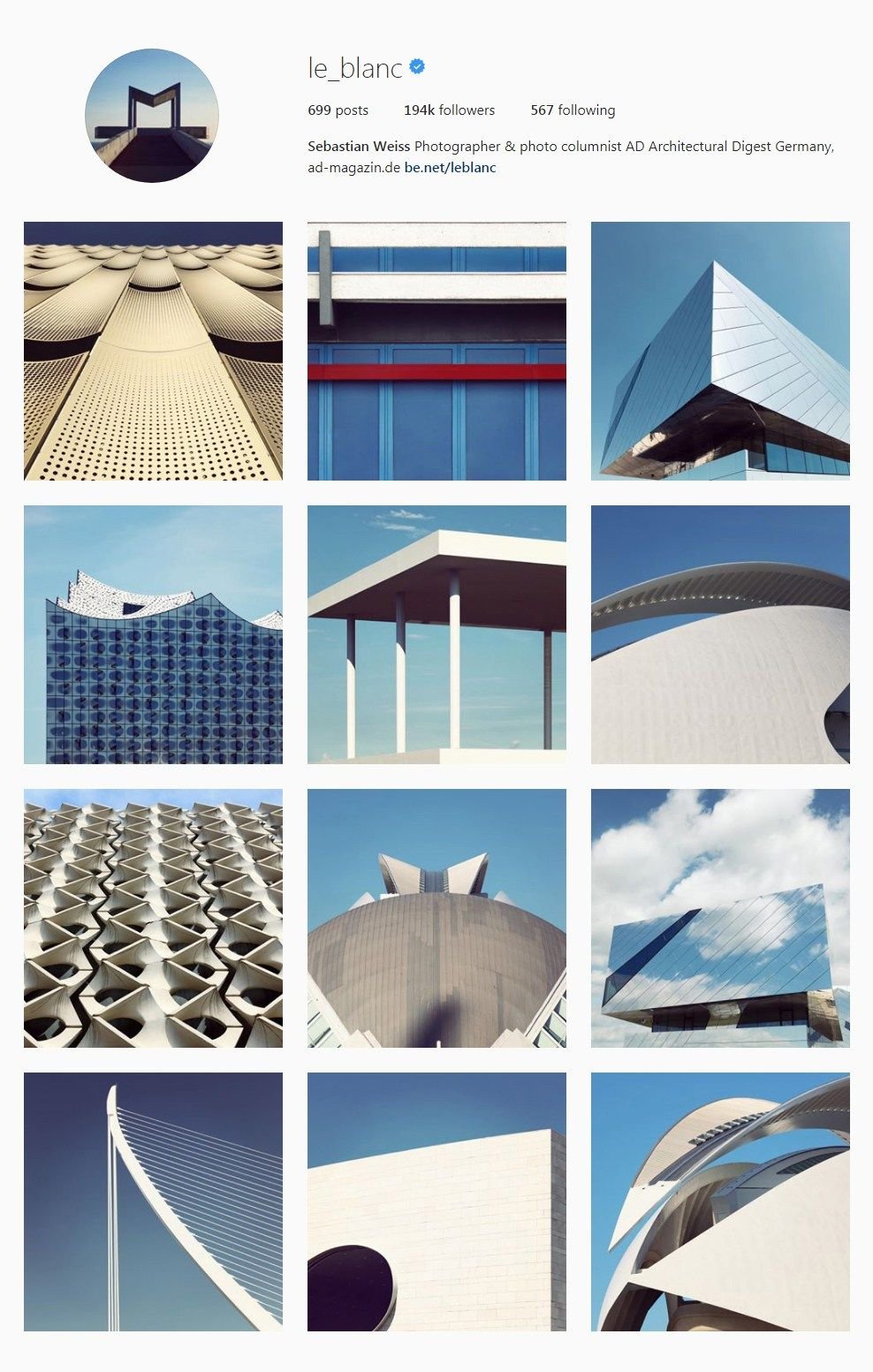Open the mirrored building reflecting clouds photo
The image size is (873, 1372).
click(720, 918)
